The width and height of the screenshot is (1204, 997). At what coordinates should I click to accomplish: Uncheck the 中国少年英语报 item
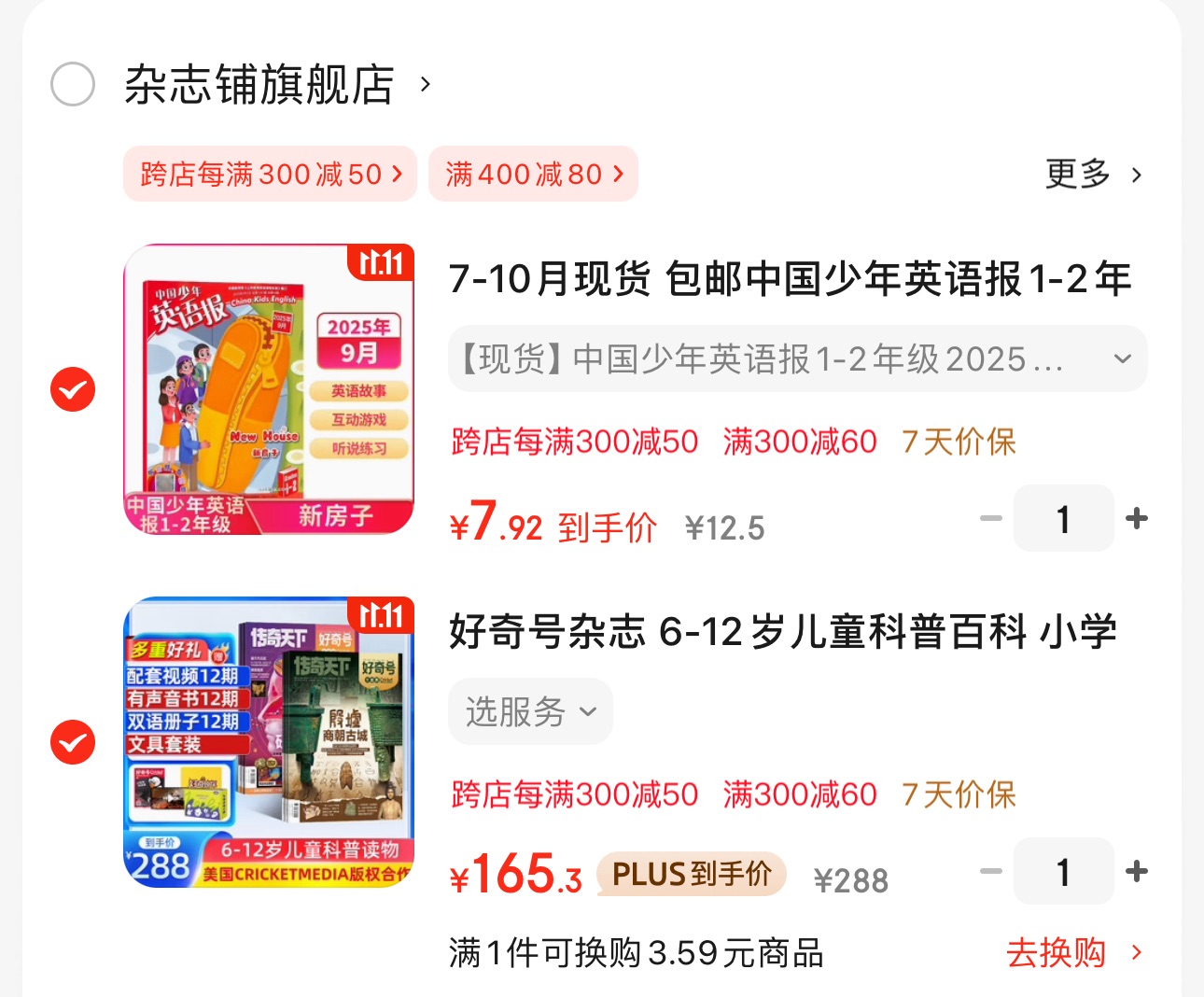pos(73,389)
